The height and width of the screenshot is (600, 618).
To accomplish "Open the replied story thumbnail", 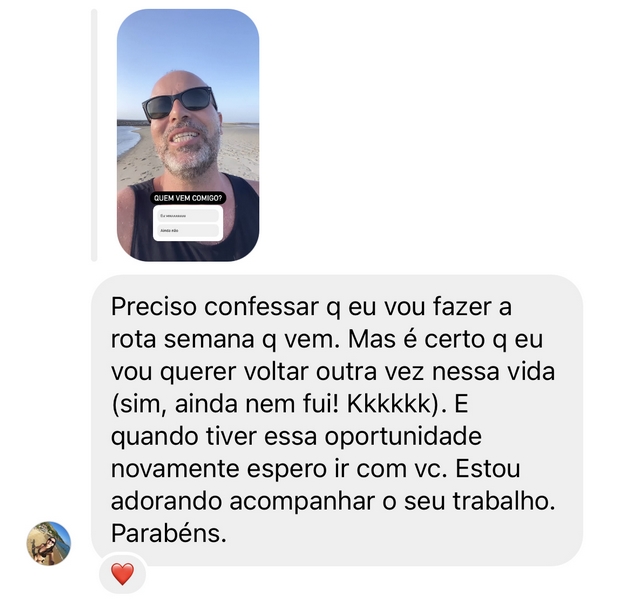I will (x=187, y=134).
